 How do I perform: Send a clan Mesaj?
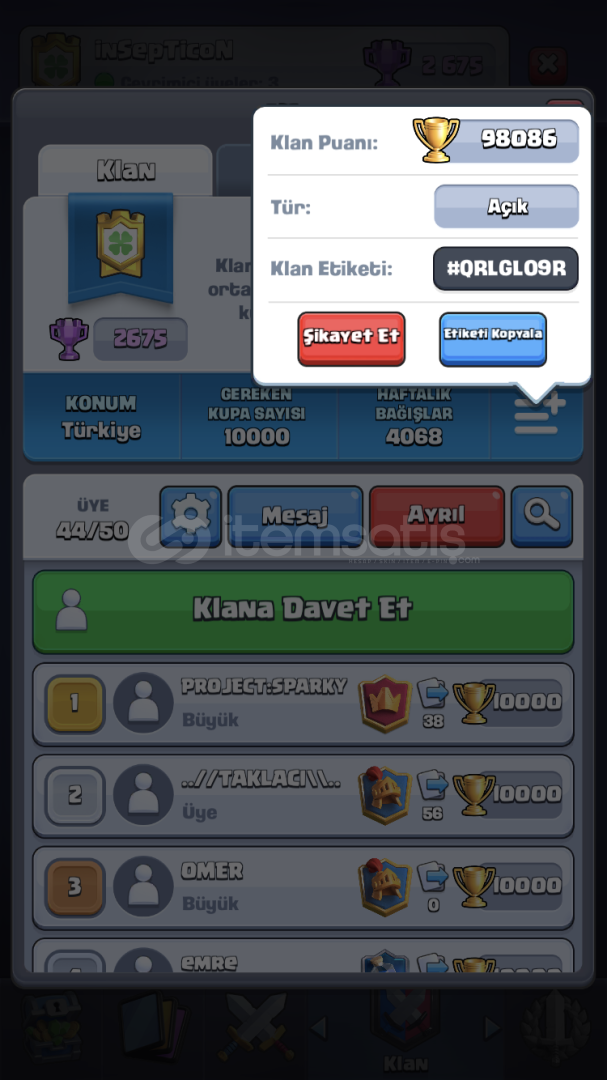pos(295,516)
